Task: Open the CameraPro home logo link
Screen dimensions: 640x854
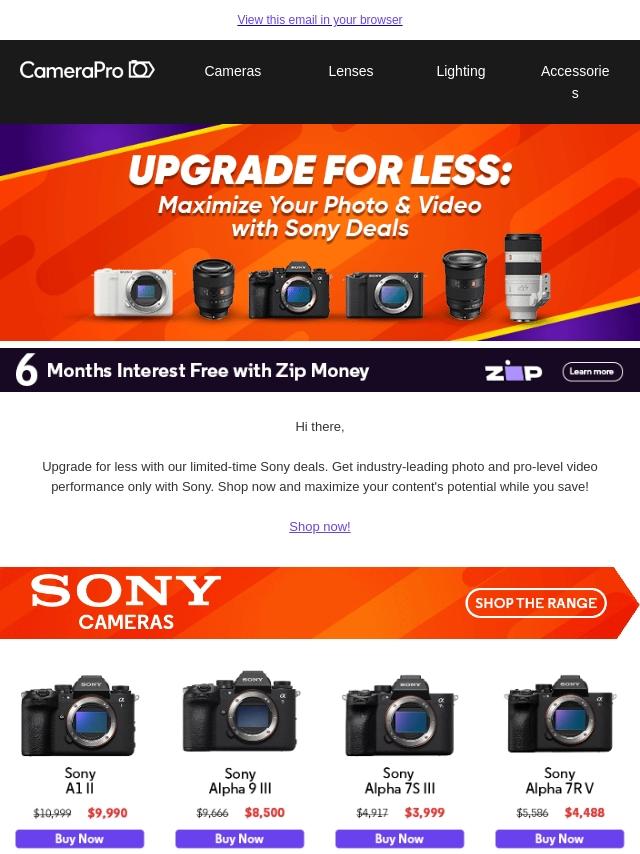Action: point(87,70)
